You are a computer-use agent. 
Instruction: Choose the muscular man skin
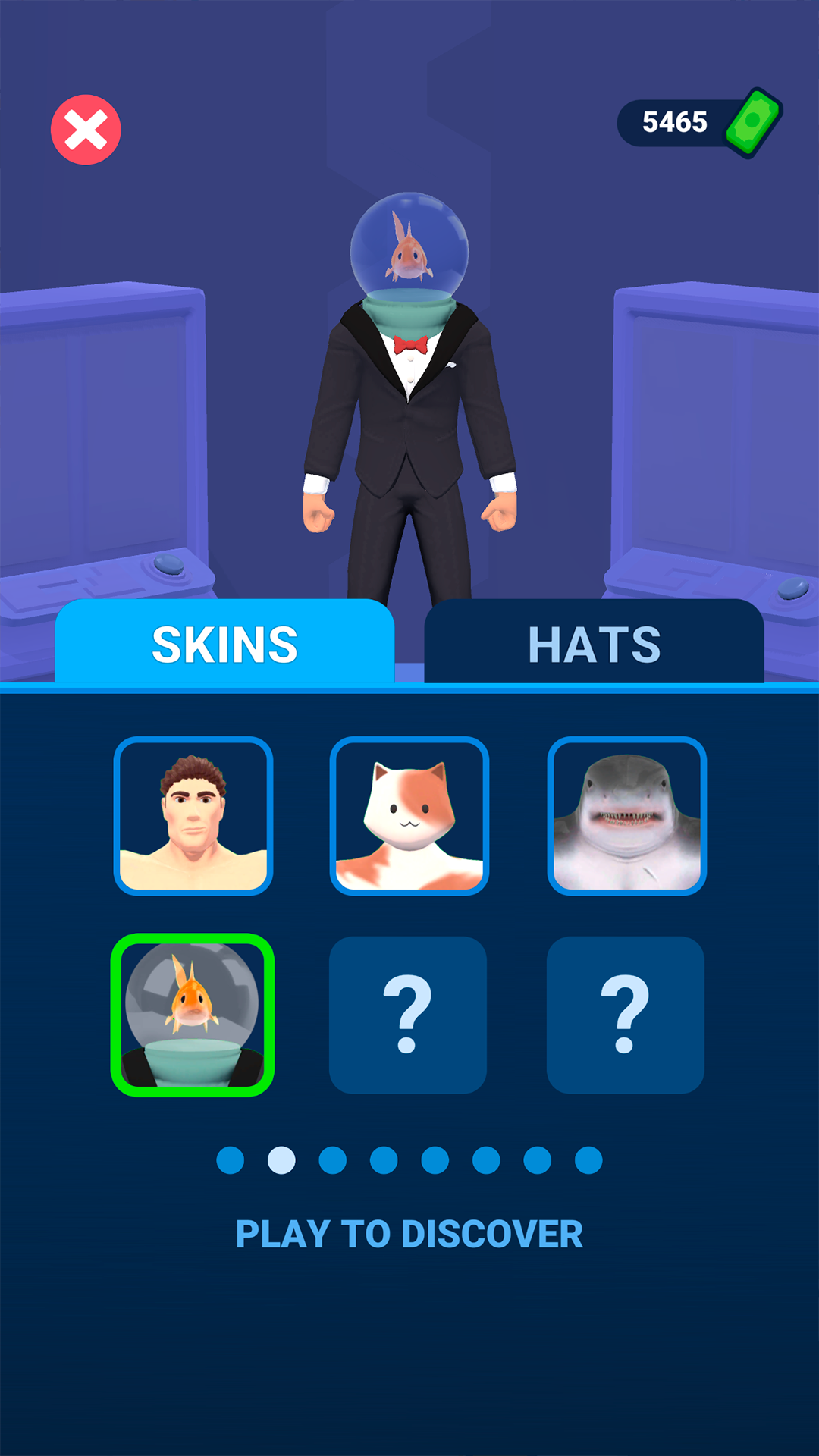(x=193, y=816)
